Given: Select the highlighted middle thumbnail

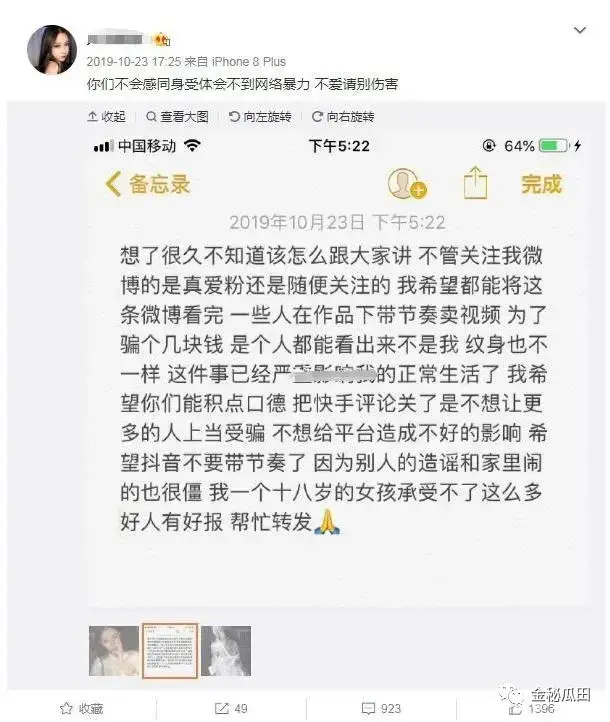Looking at the screenshot, I should click(x=169, y=651).
